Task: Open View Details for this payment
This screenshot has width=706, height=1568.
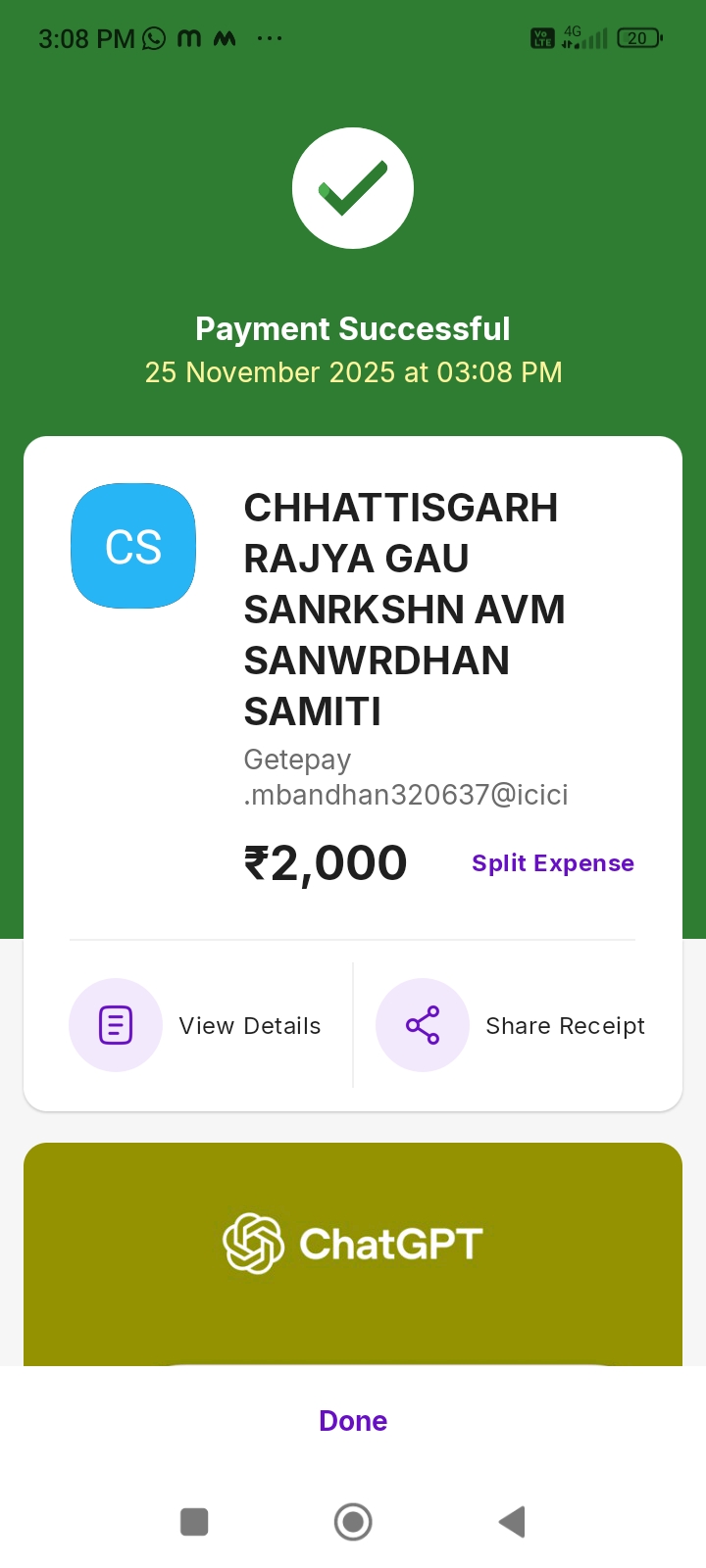Action: [x=196, y=1025]
